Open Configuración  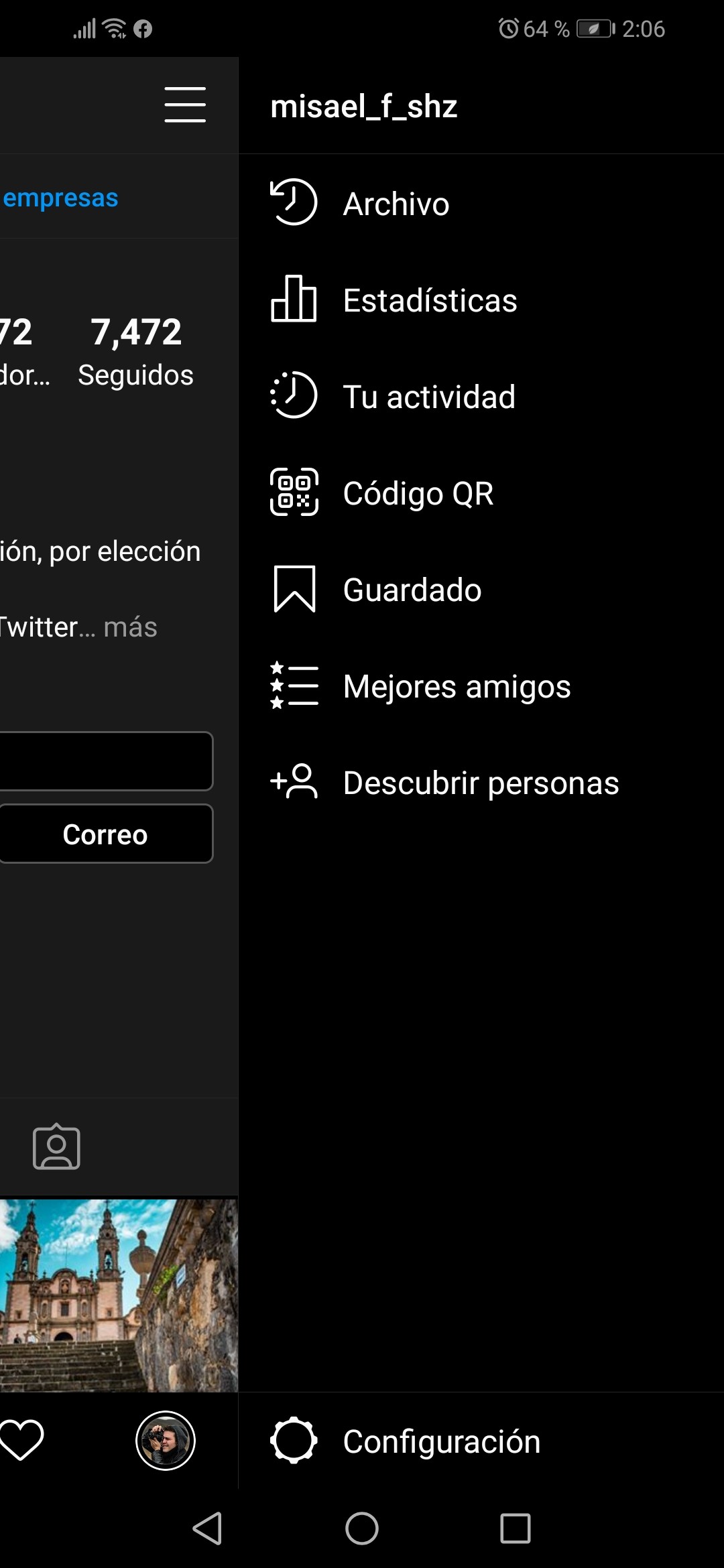coord(481,1441)
